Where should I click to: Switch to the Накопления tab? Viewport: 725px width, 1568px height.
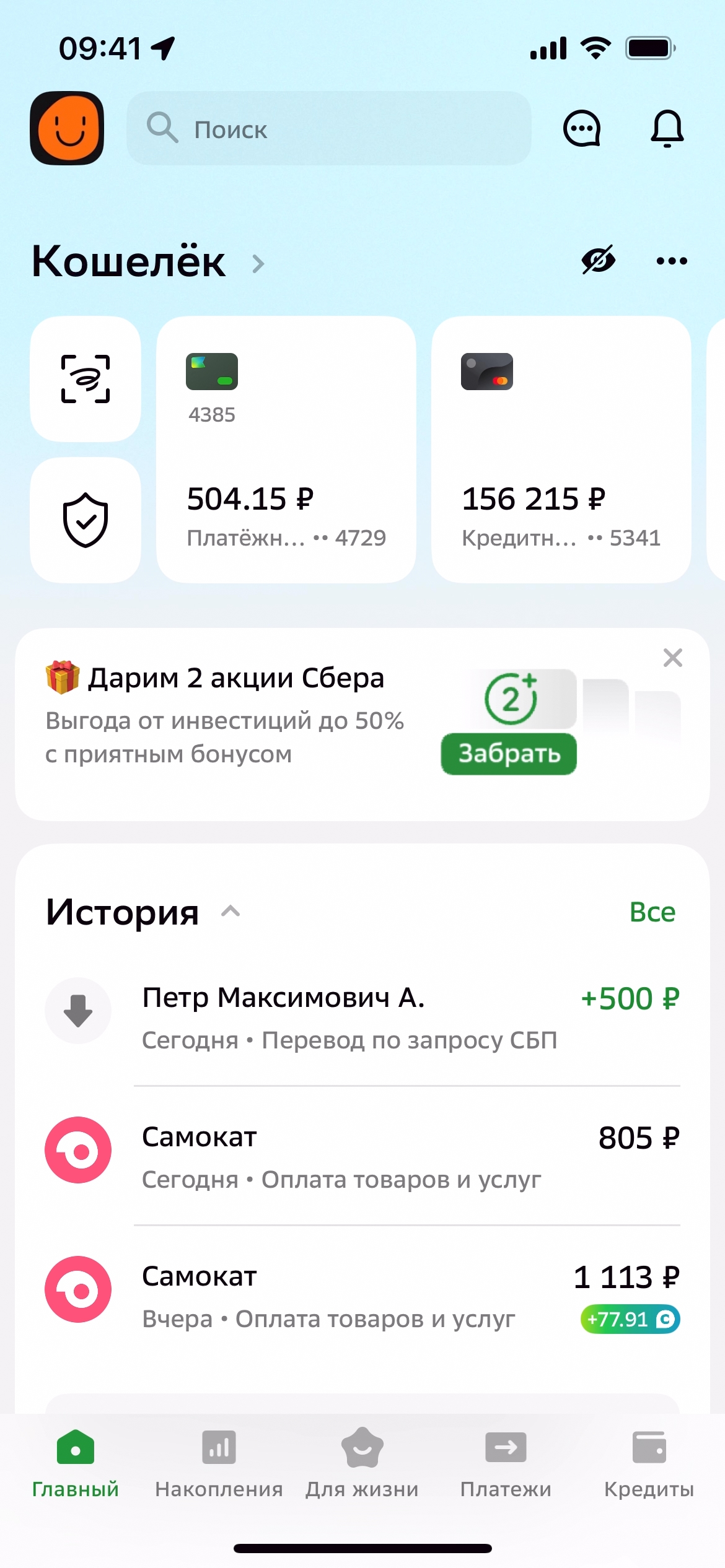pyautogui.click(x=219, y=1463)
